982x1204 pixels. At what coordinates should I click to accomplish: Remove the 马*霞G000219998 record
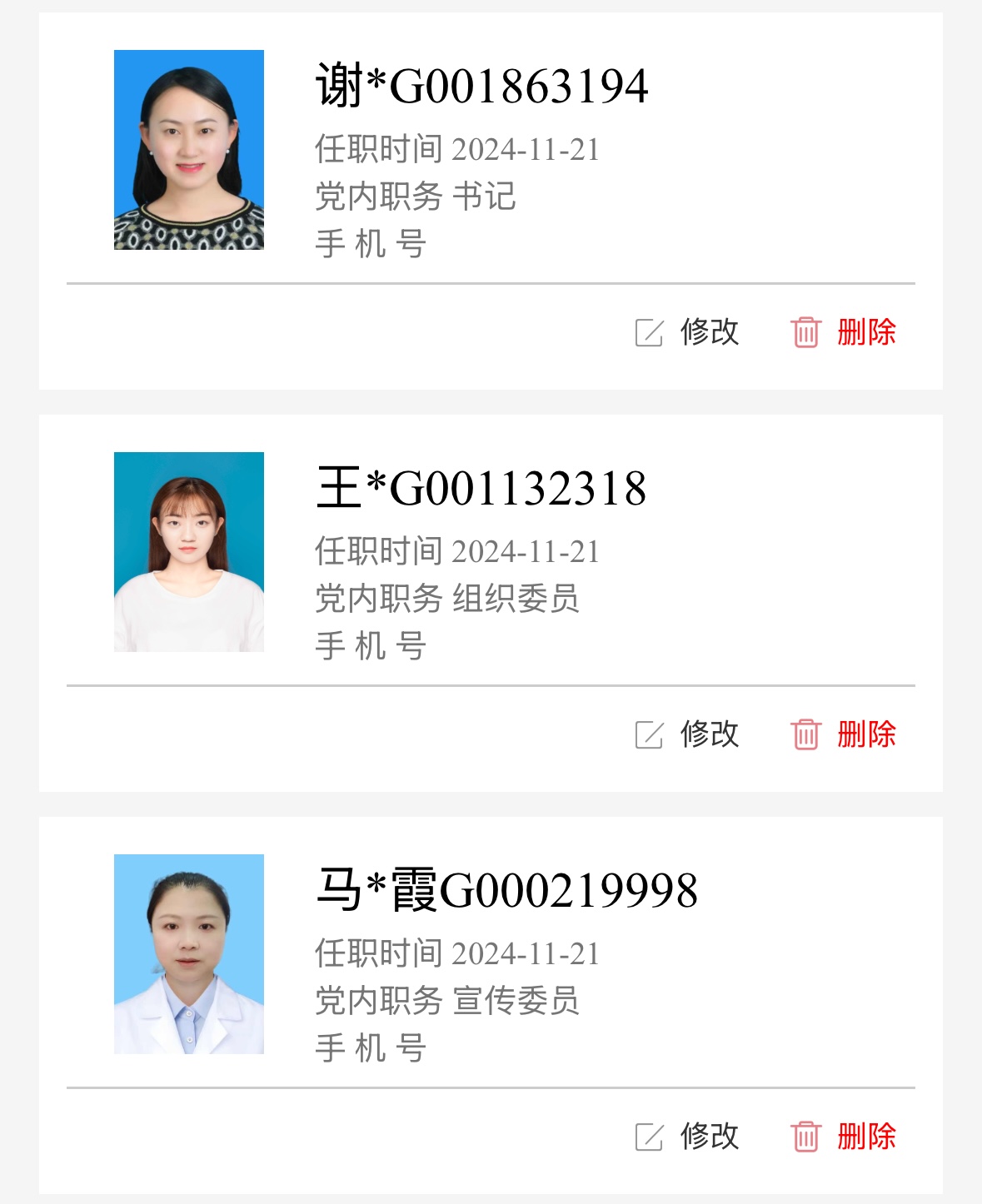843,1137
